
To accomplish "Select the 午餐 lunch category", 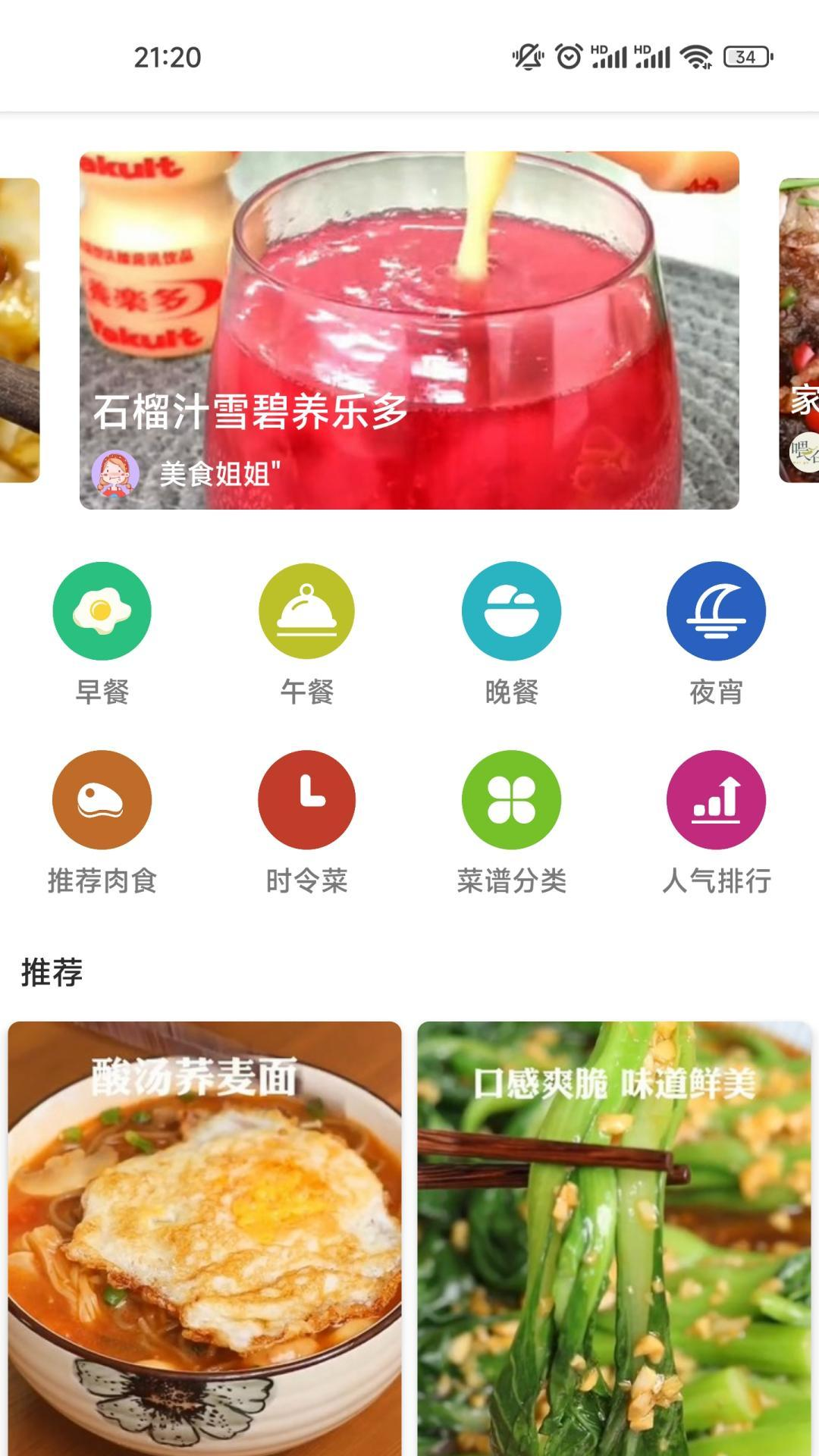I will coord(307,634).
